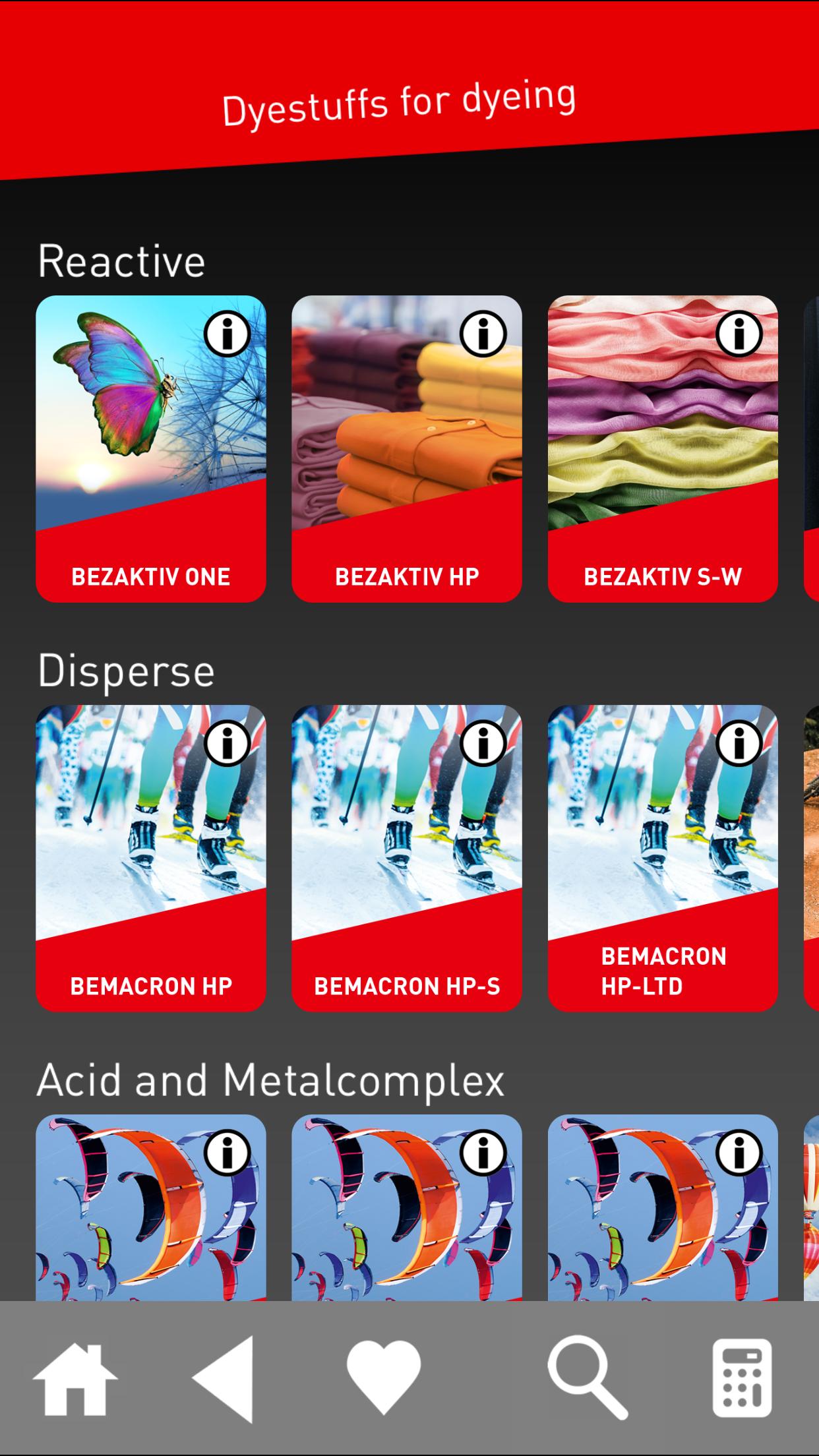Viewport: 819px width, 1456px height.
Task: Show info for BEZAKTIV ONE
Action: (x=228, y=334)
